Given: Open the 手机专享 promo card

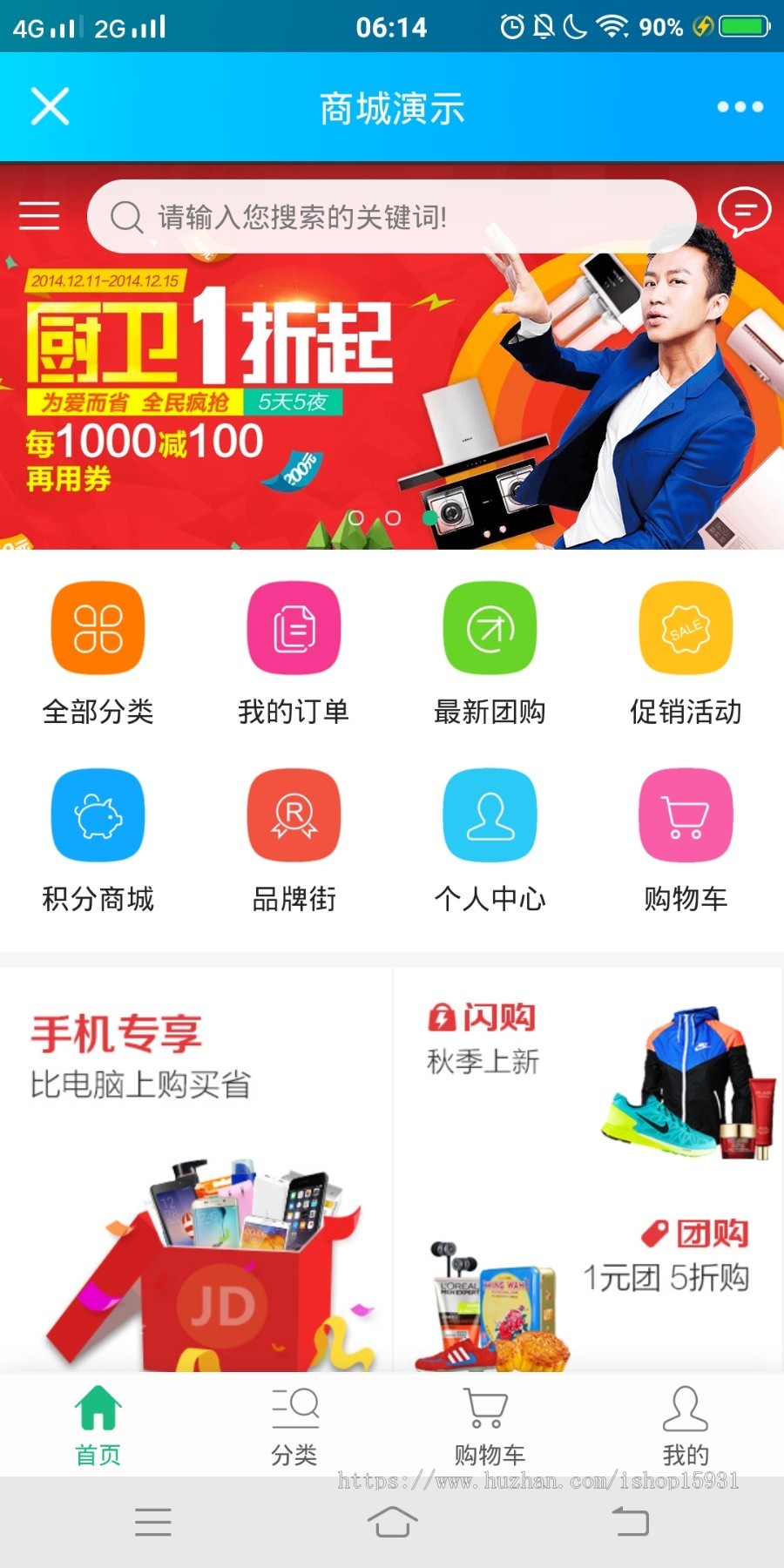Looking at the screenshot, I should 196,1167.
